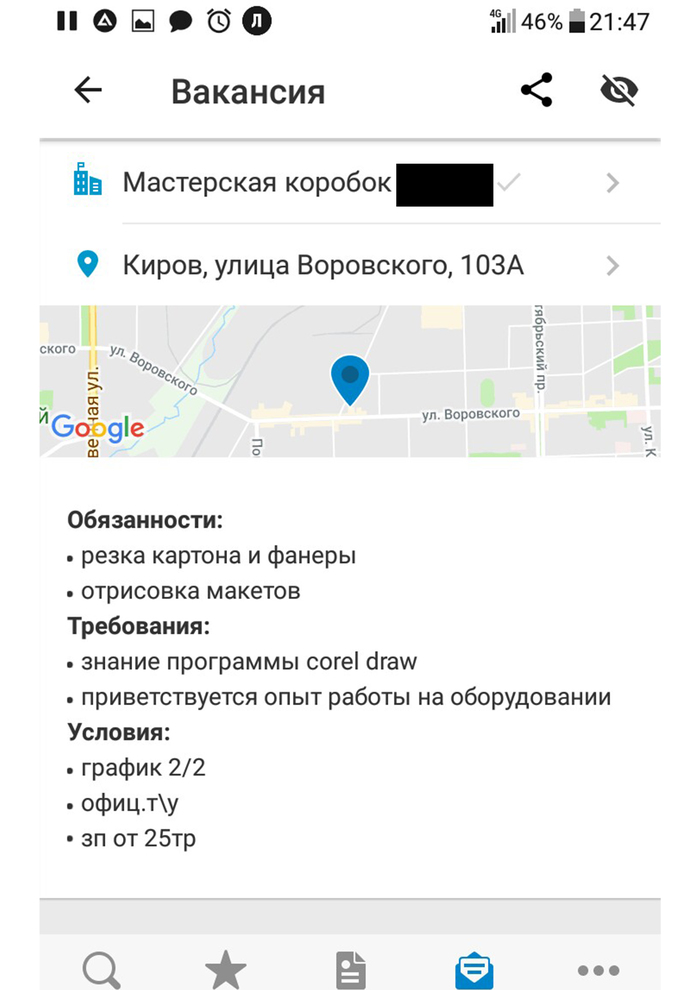This screenshot has height=990, width=700.
Task: Switch to the search tab
Action: (101, 969)
